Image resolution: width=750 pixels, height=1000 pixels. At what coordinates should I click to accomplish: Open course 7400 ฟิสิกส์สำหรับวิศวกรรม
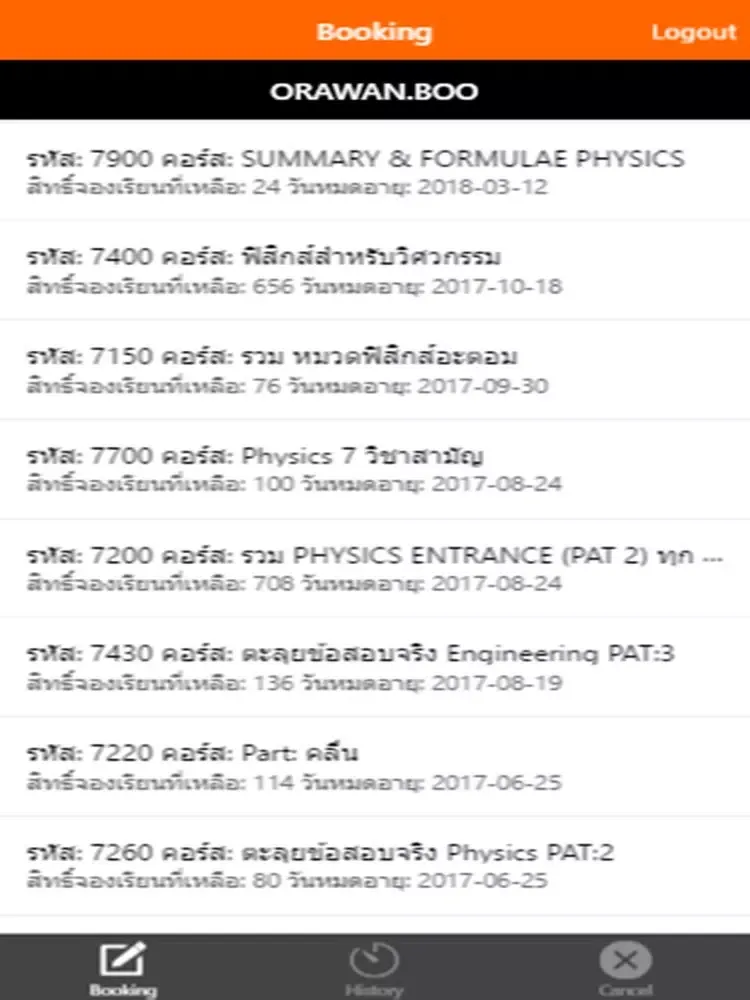tap(375, 270)
